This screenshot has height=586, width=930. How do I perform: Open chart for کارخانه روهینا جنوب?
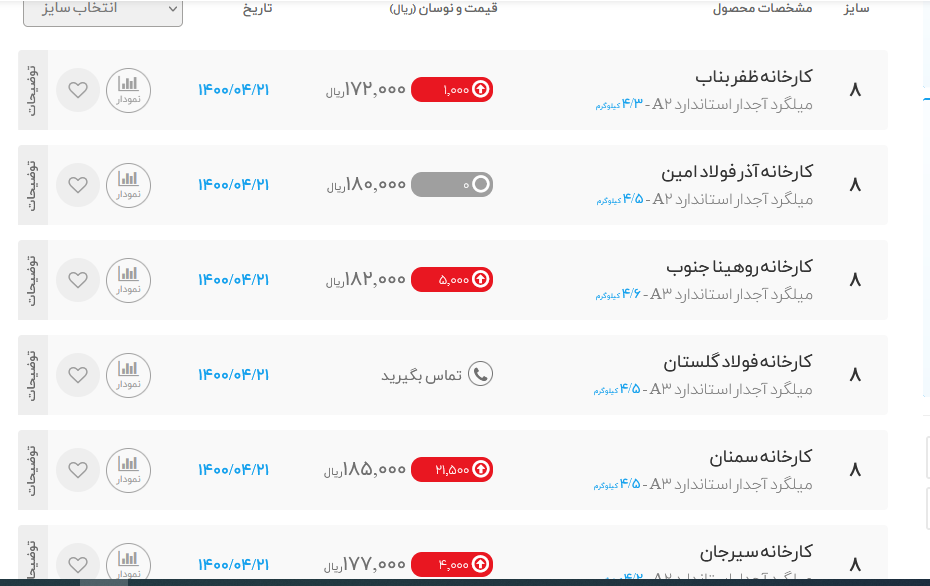(x=128, y=280)
